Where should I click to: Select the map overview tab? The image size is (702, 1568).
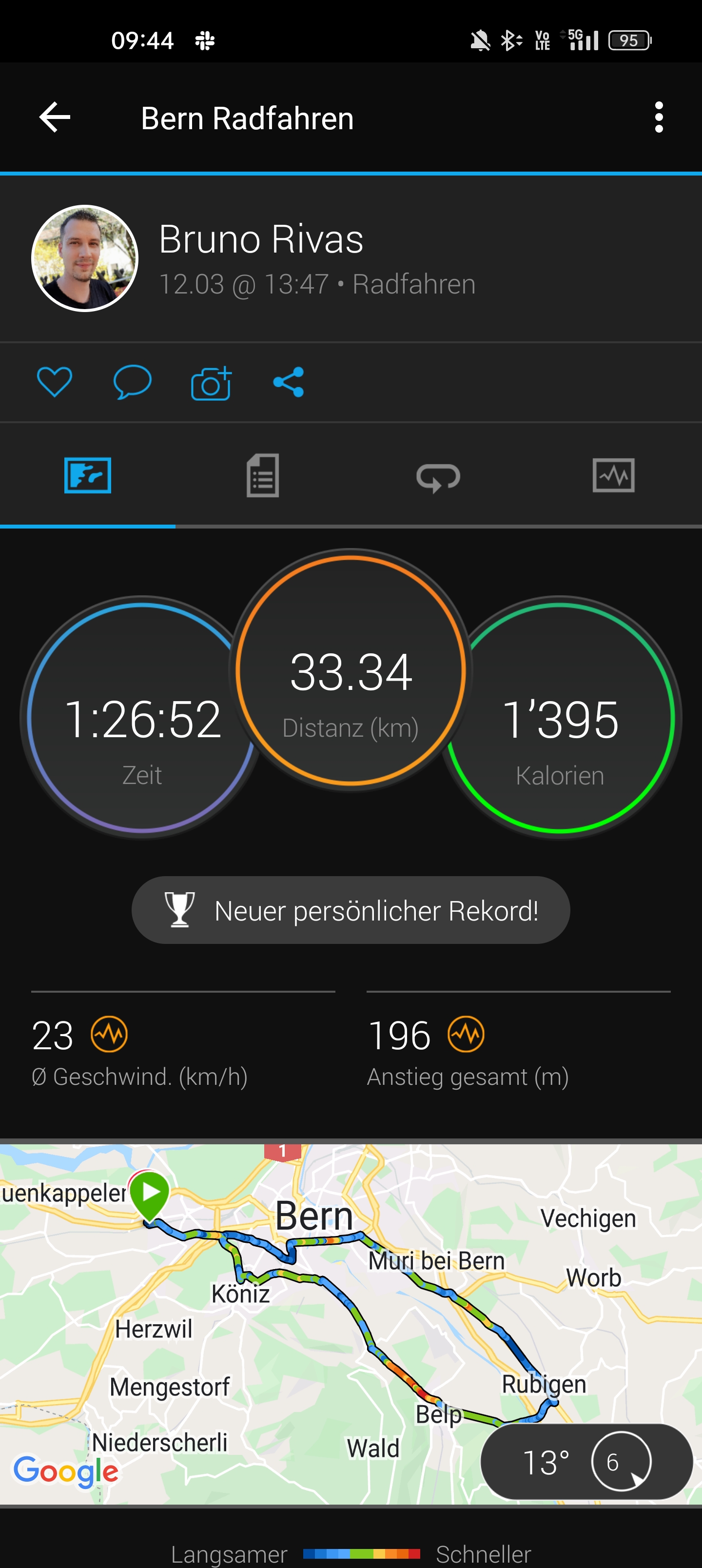tap(88, 477)
